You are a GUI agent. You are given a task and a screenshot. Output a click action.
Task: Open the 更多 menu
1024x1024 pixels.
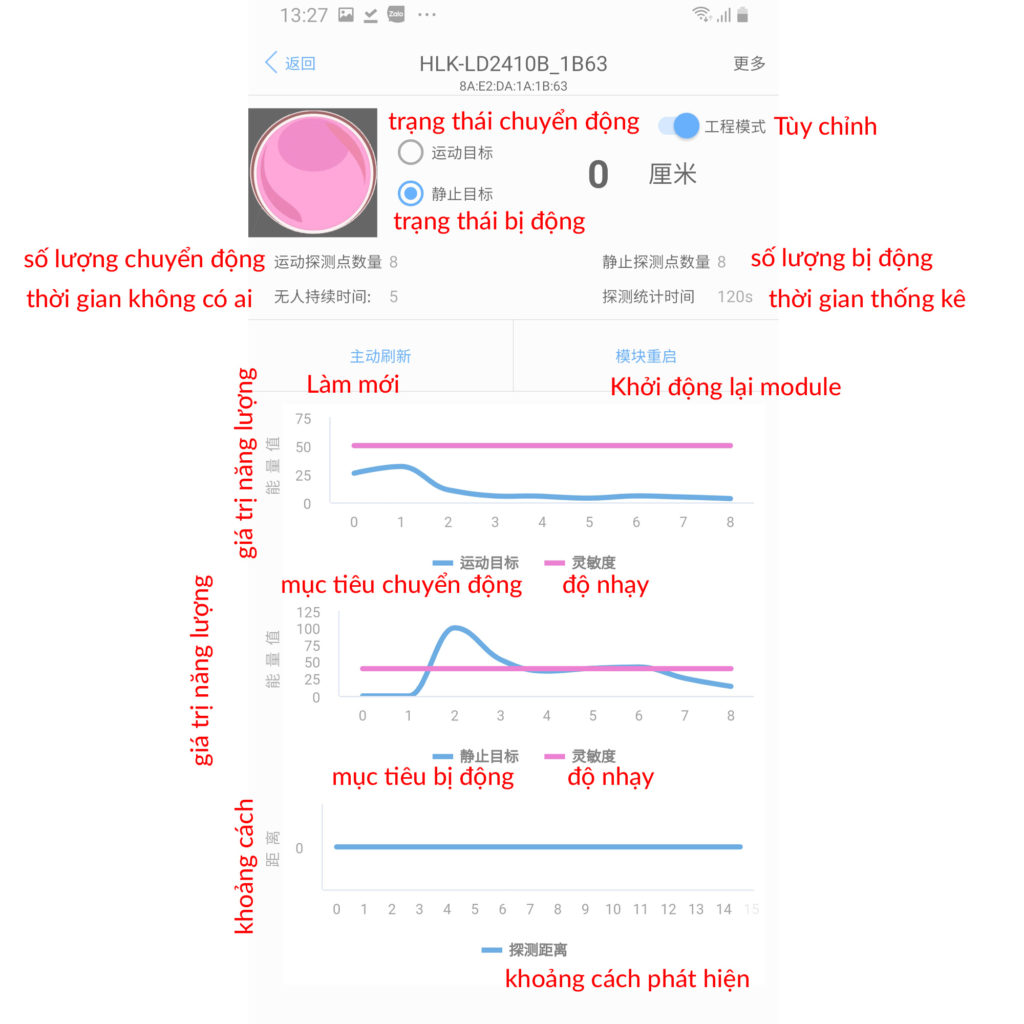749,63
